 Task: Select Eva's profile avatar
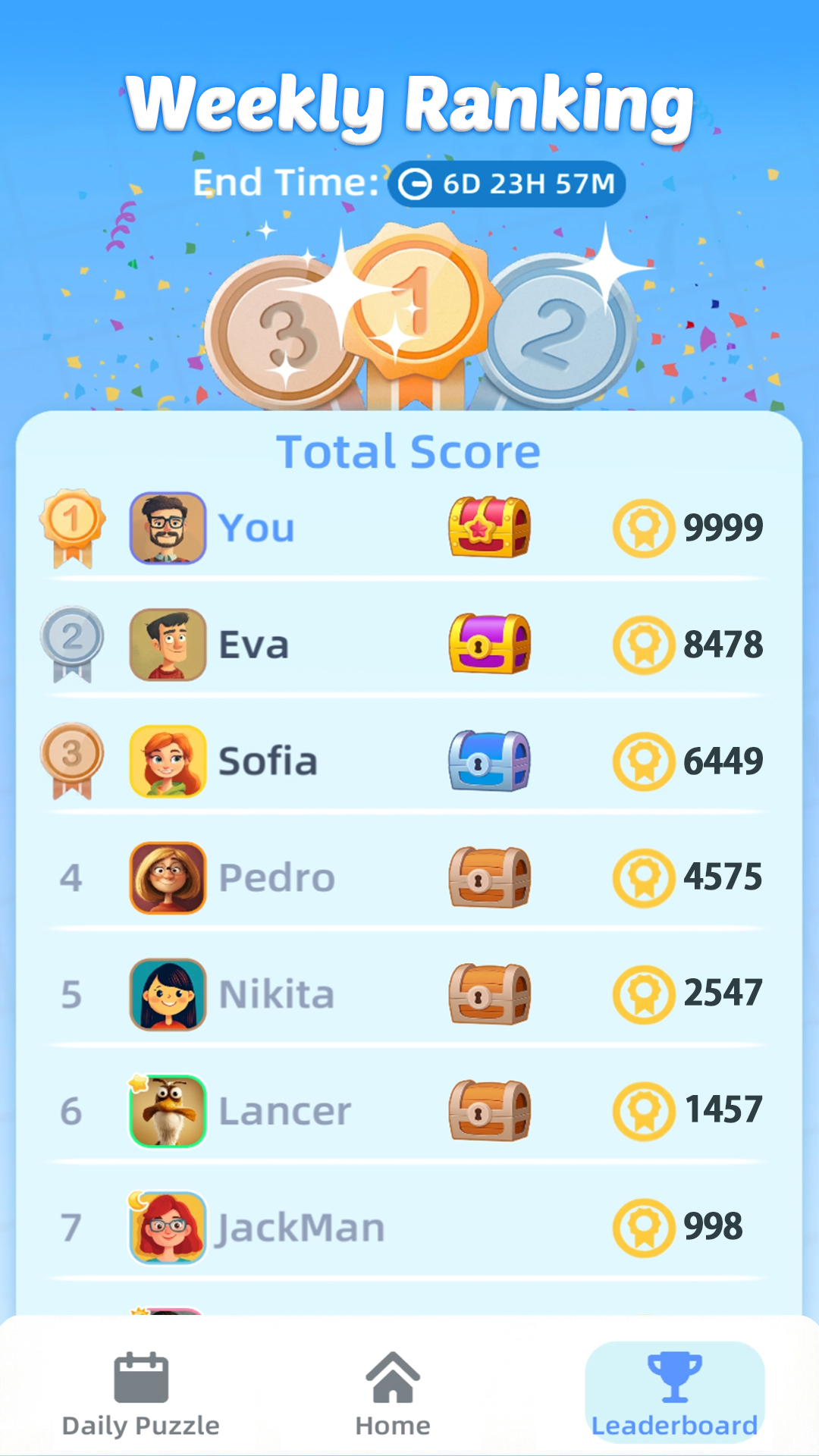pyautogui.click(x=168, y=645)
